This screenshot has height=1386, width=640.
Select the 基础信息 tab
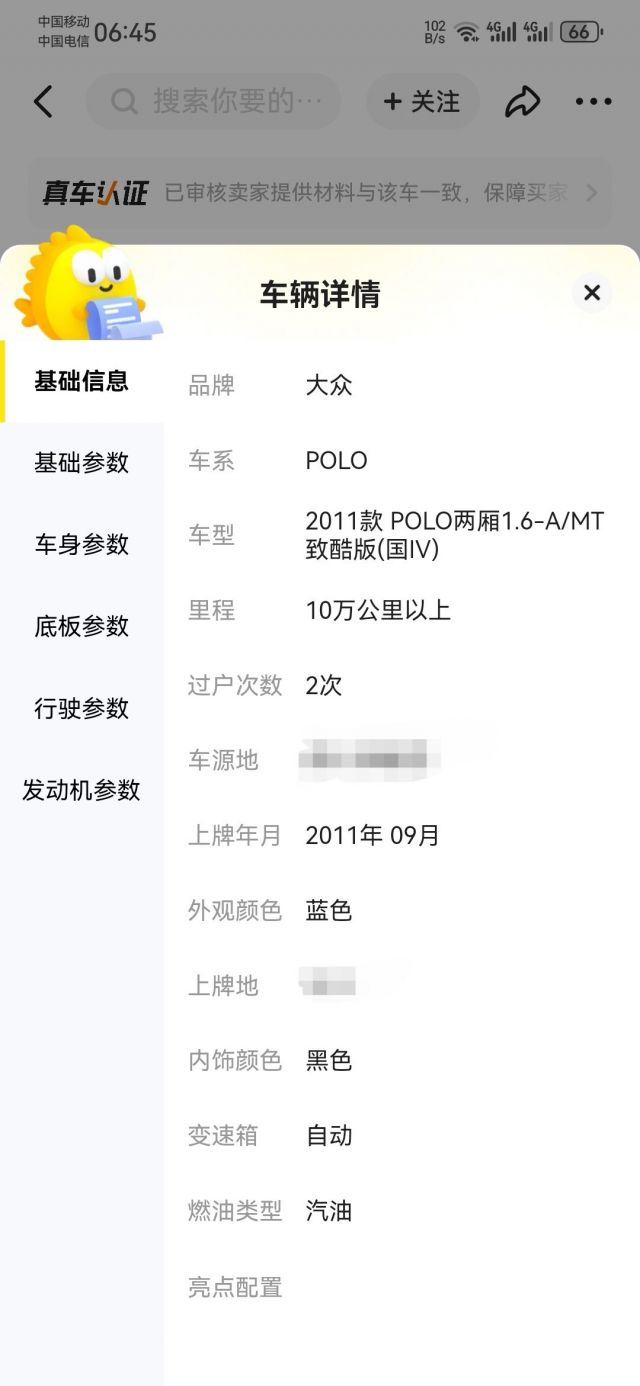(82, 381)
